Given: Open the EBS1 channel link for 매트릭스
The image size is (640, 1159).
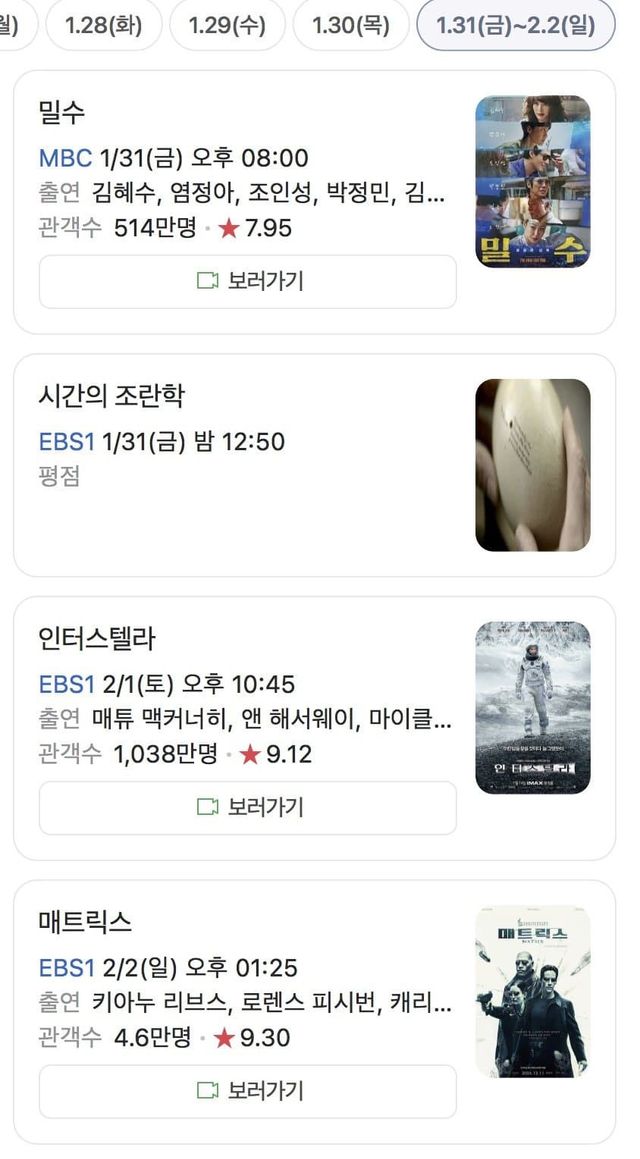Looking at the screenshot, I should point(67,968).
